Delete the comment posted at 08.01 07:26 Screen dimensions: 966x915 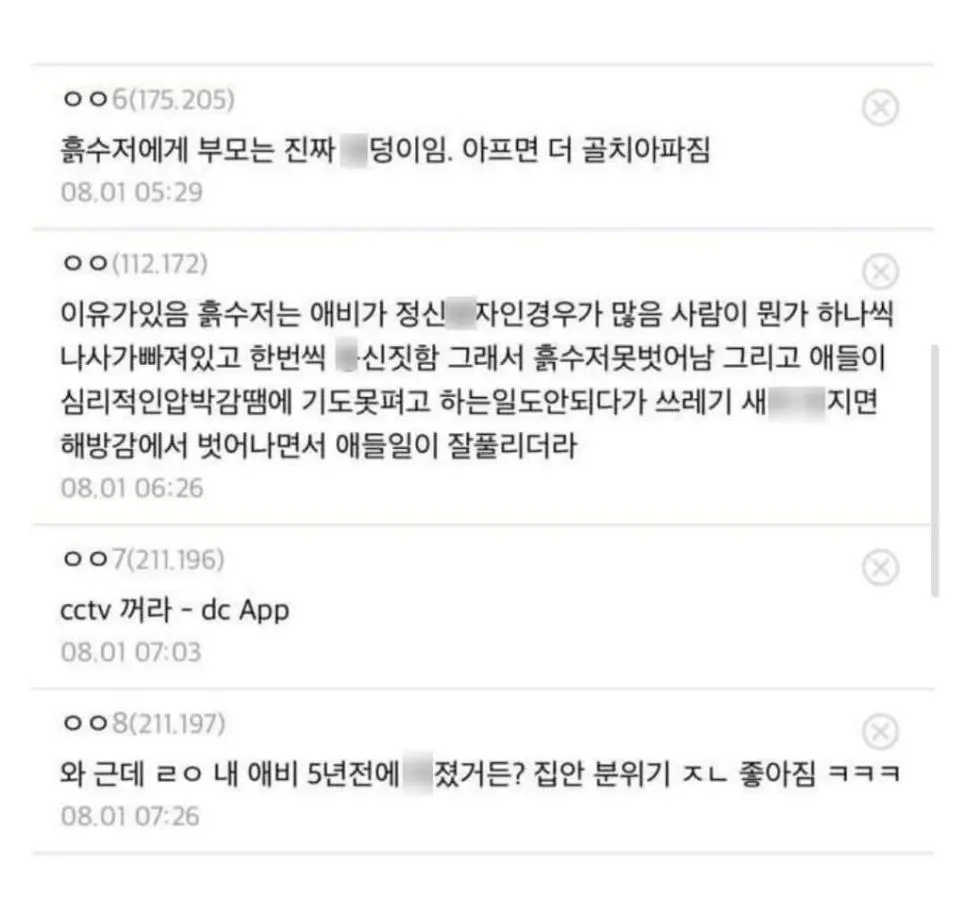coord(880,732)
